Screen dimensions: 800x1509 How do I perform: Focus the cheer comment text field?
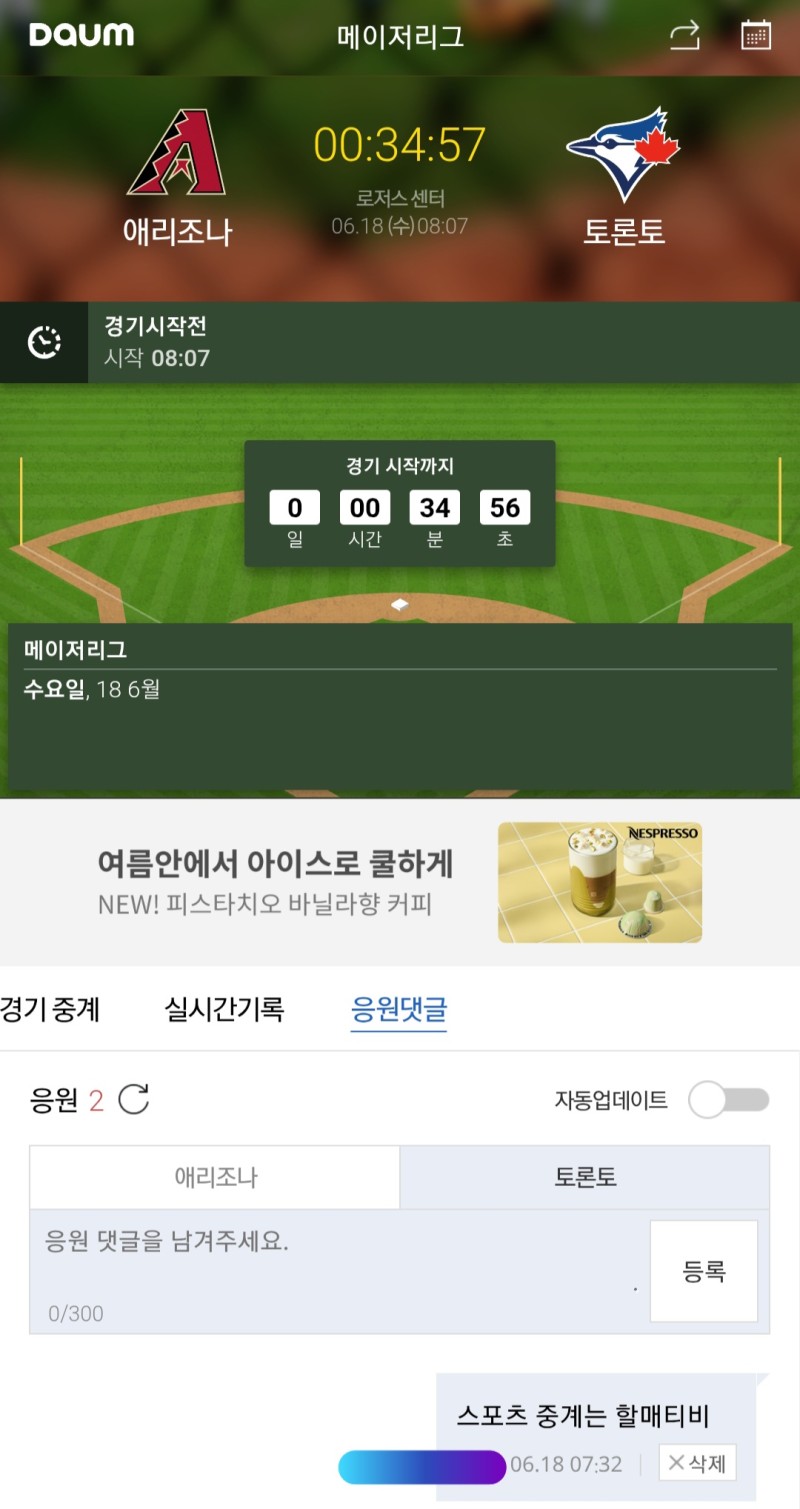point(335,1270)
